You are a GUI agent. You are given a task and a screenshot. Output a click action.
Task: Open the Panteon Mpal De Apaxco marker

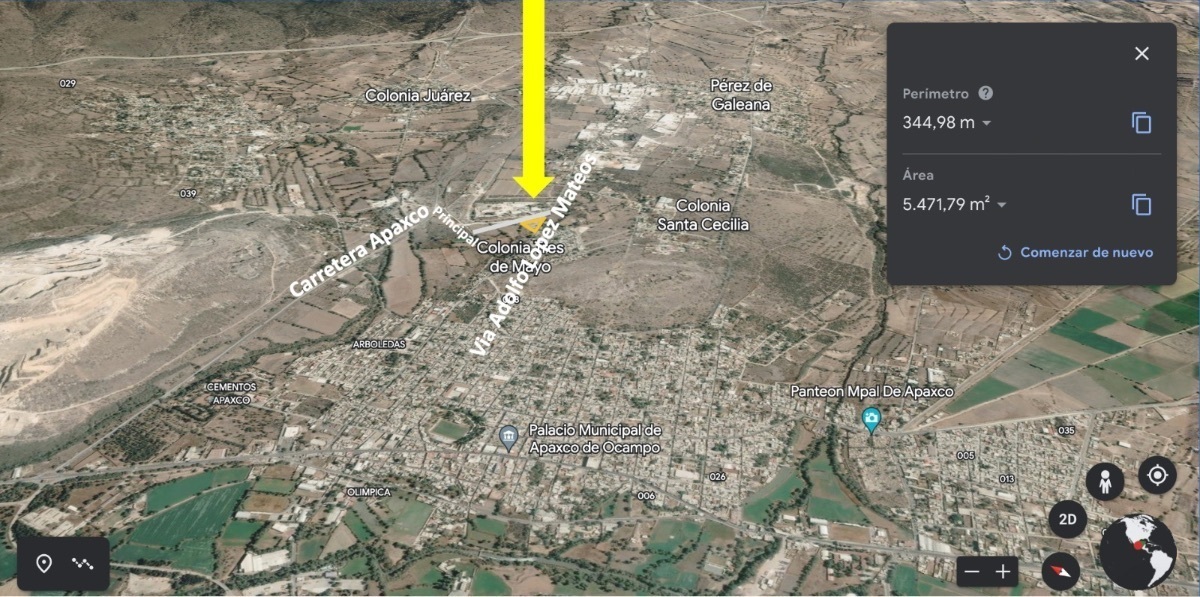tap(871, 420)
